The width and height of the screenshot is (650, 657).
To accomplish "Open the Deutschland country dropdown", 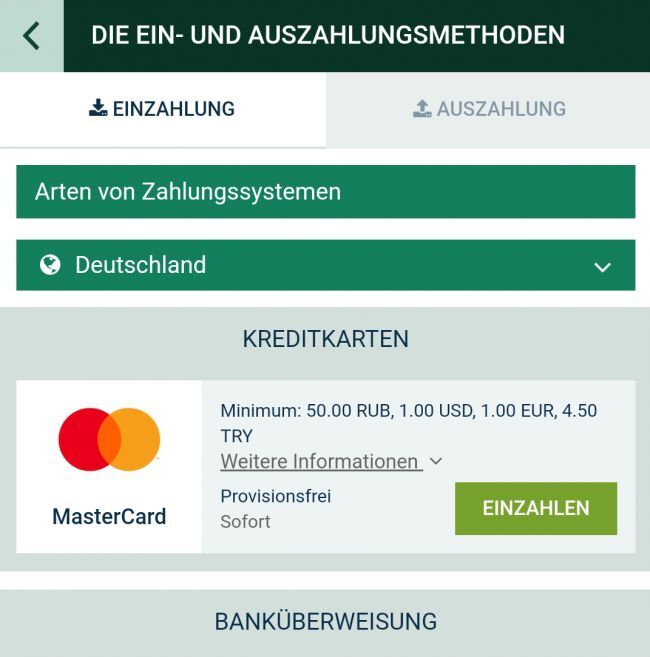I will tap(325, 265).
